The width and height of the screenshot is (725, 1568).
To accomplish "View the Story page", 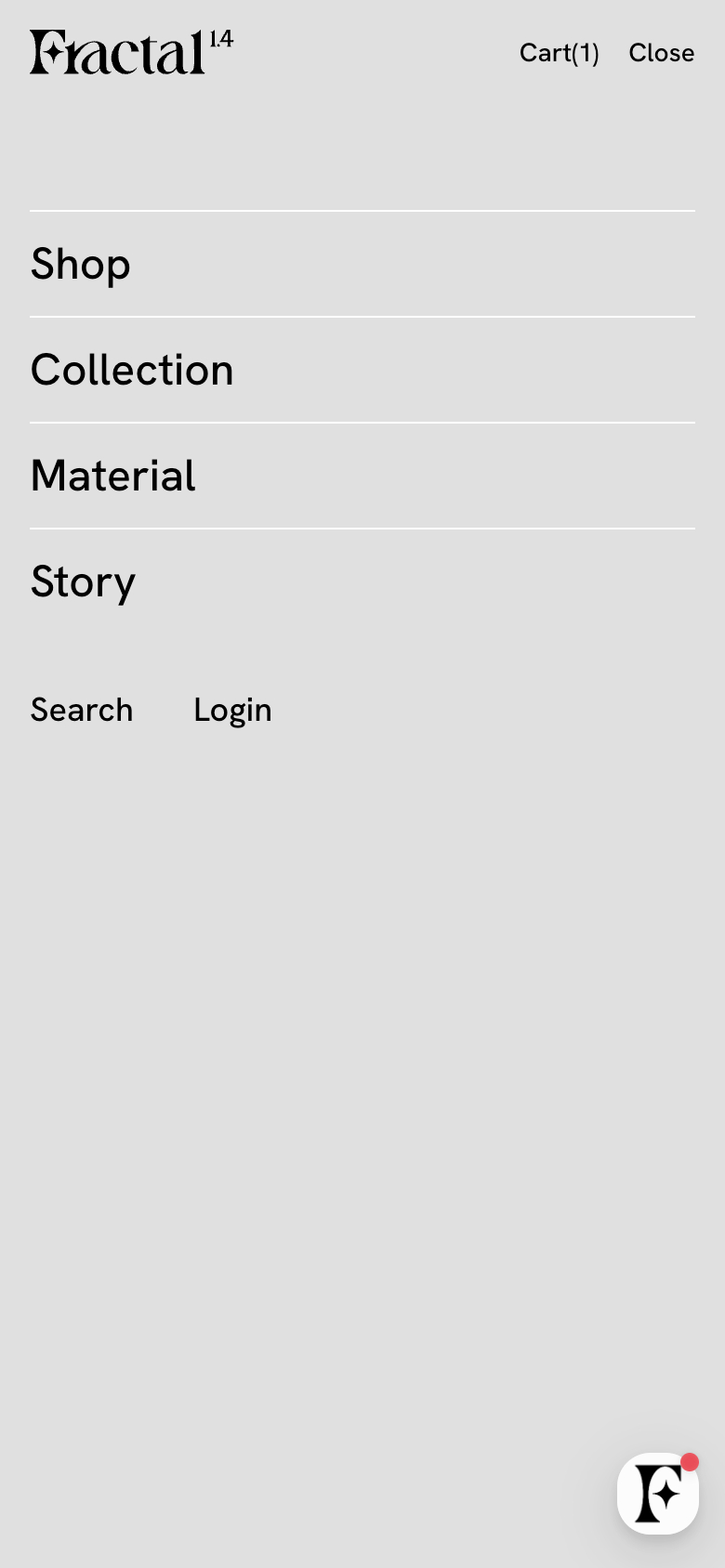I will tap(84, 582).
